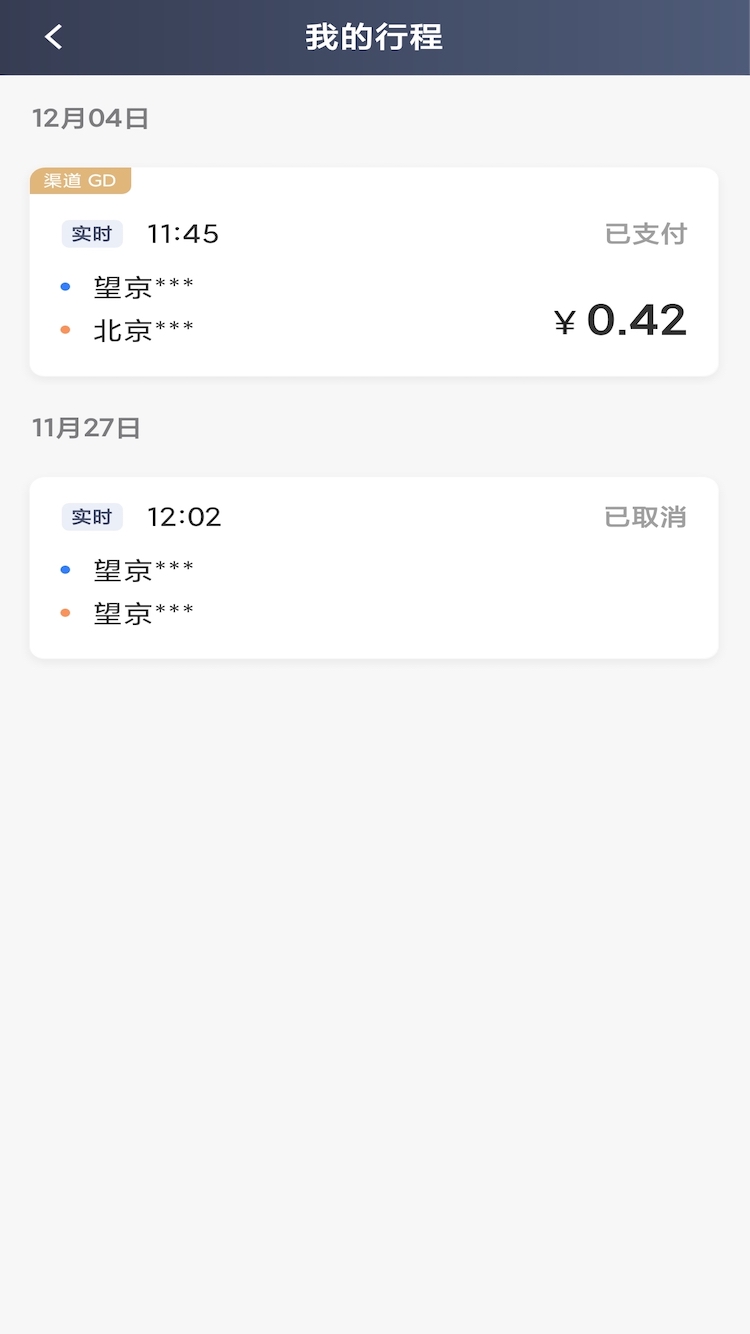Tap the 11:45 trip time
The width and height of the screenshot is (750, 1334).
tap(182, 233)
